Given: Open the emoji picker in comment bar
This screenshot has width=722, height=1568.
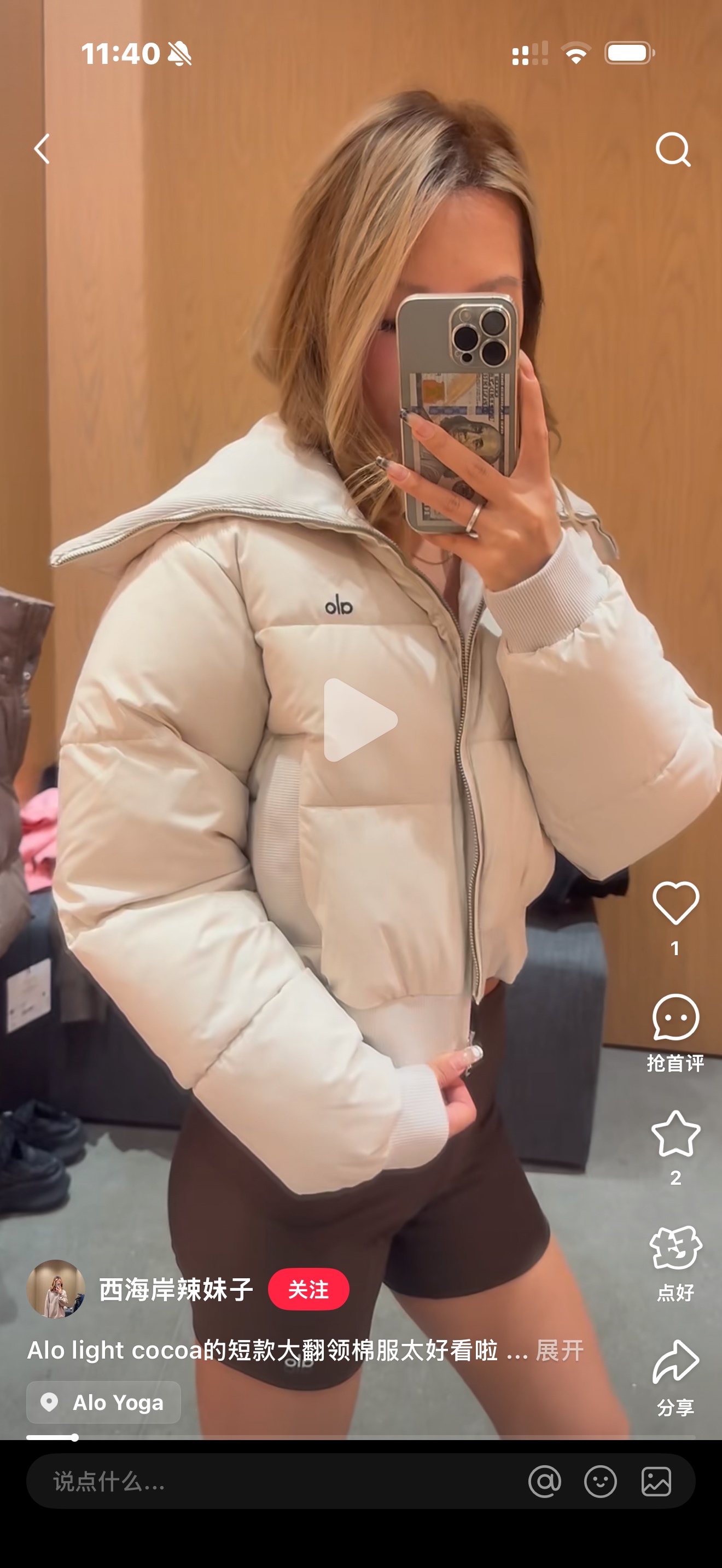Looking at the screenshot, I should tap(600, 1481).
